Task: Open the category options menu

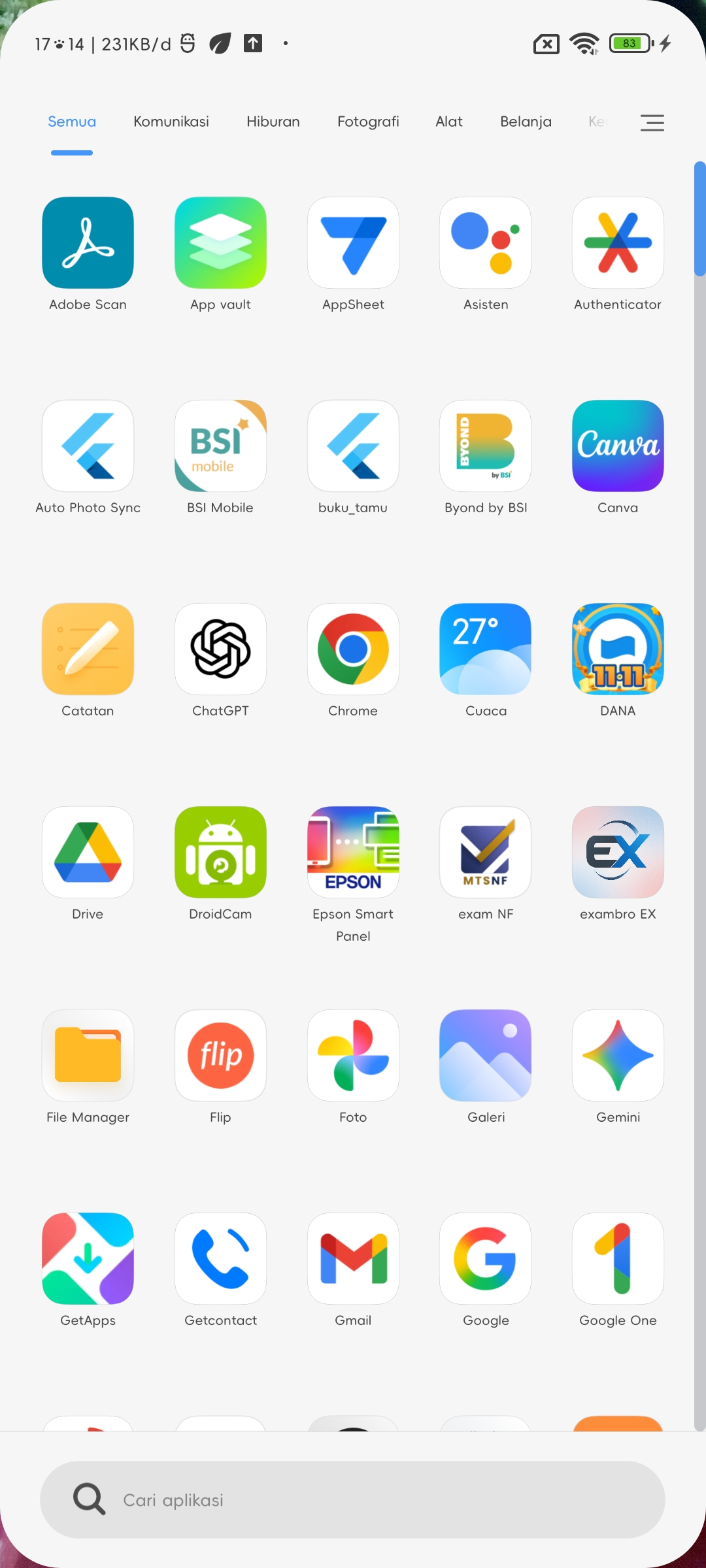Action: [652, 123]
